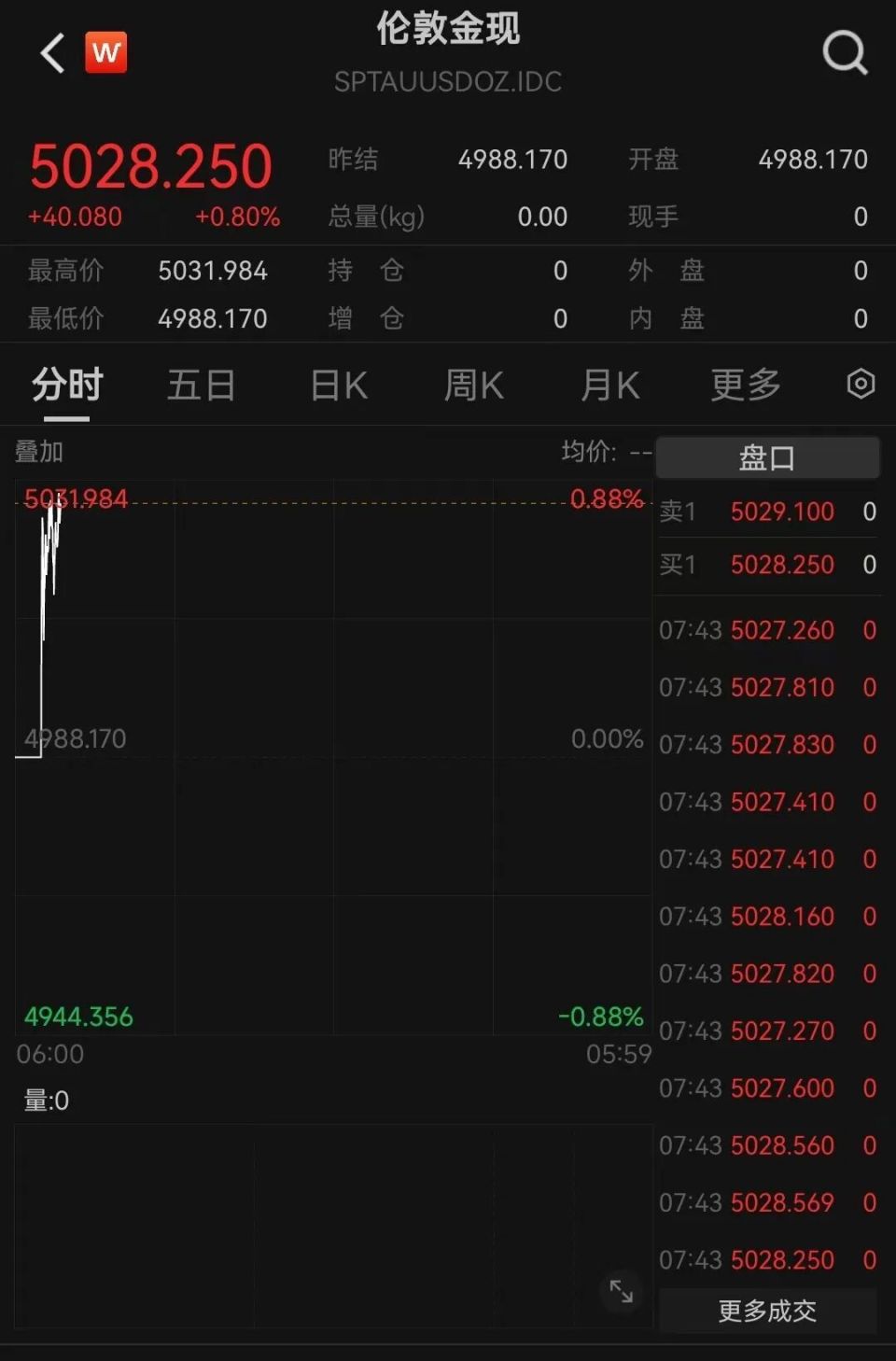
Task: Select the 盘口 order book panel
Action: (x=767, y=457)
